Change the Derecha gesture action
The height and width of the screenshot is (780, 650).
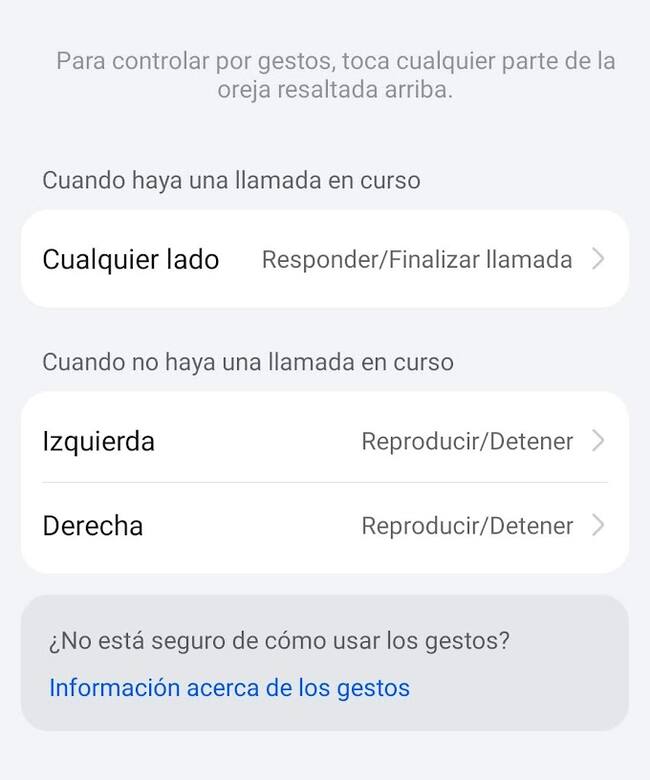[324, 526]
